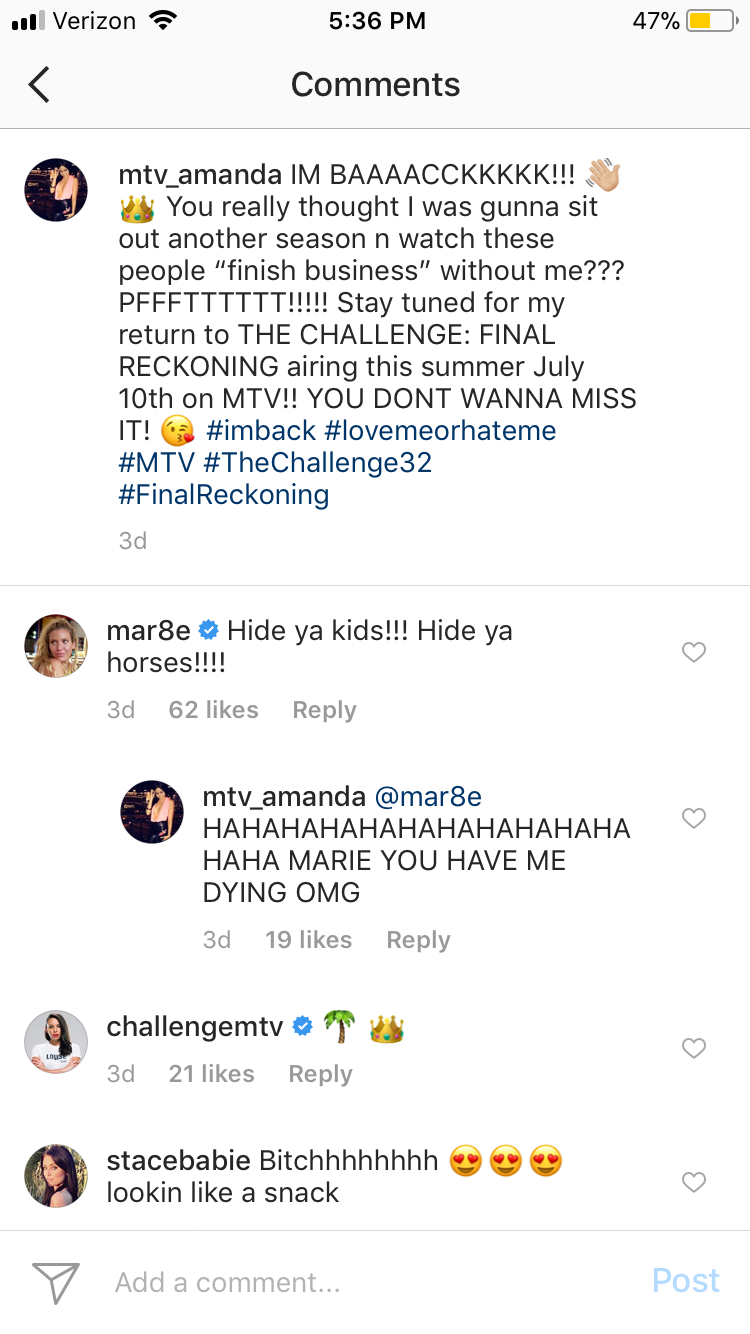Open the #TheChallenge32 hashtag
The width and height of the screenshot is (750, 1334).
click(316, 463)
